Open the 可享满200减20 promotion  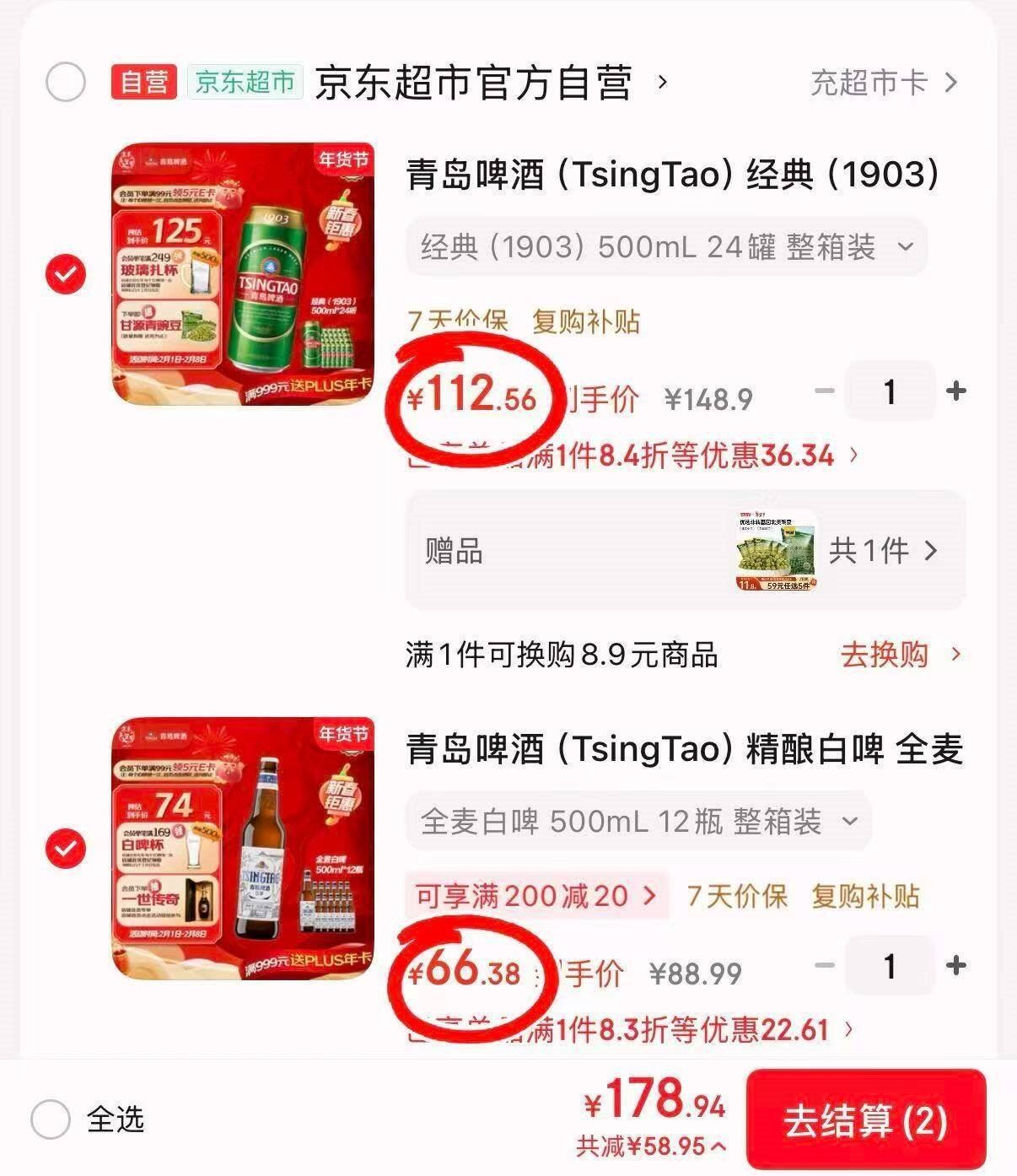point(536,896)
